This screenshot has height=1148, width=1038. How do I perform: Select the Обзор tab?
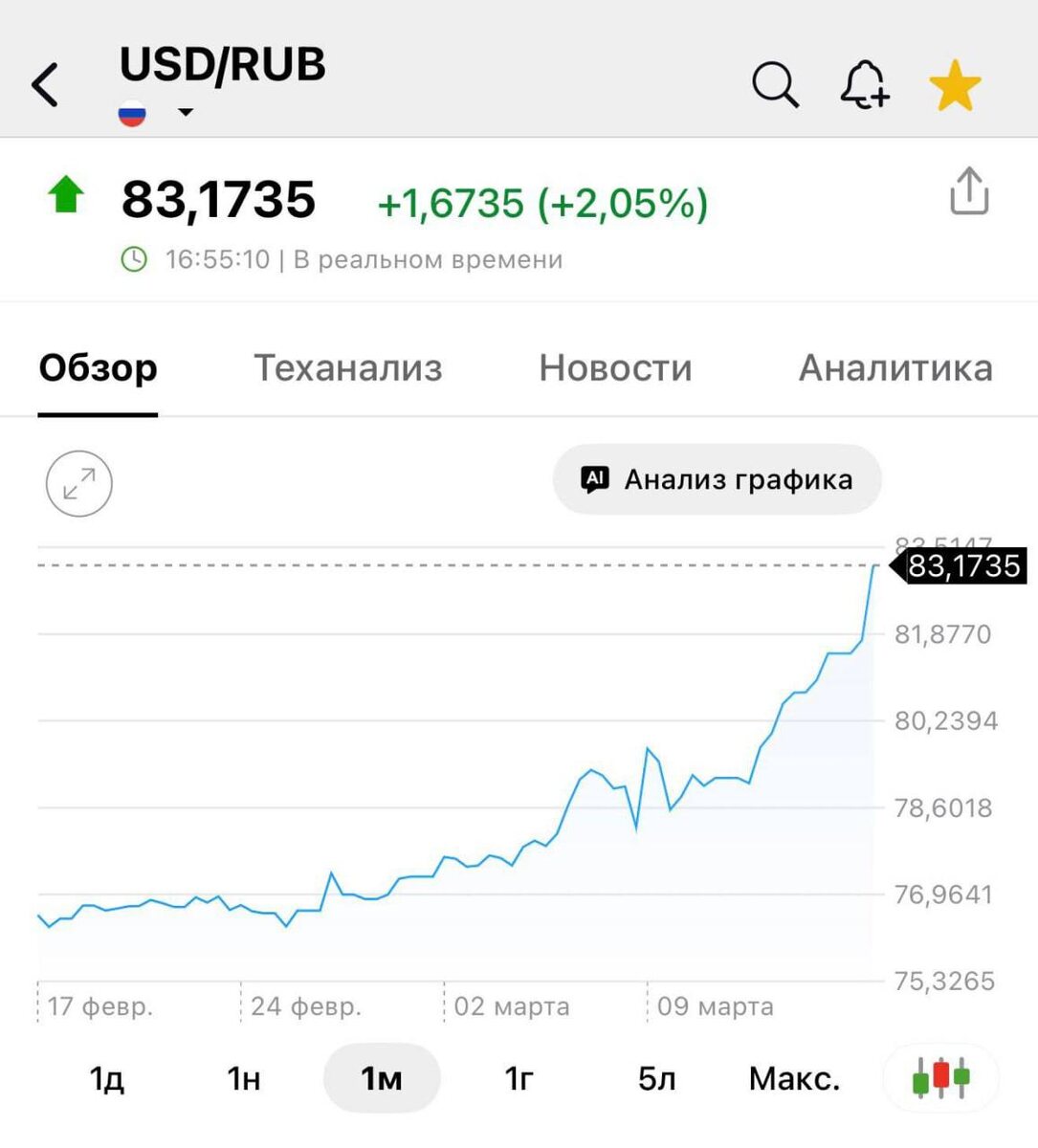click(x=98, y=368)
